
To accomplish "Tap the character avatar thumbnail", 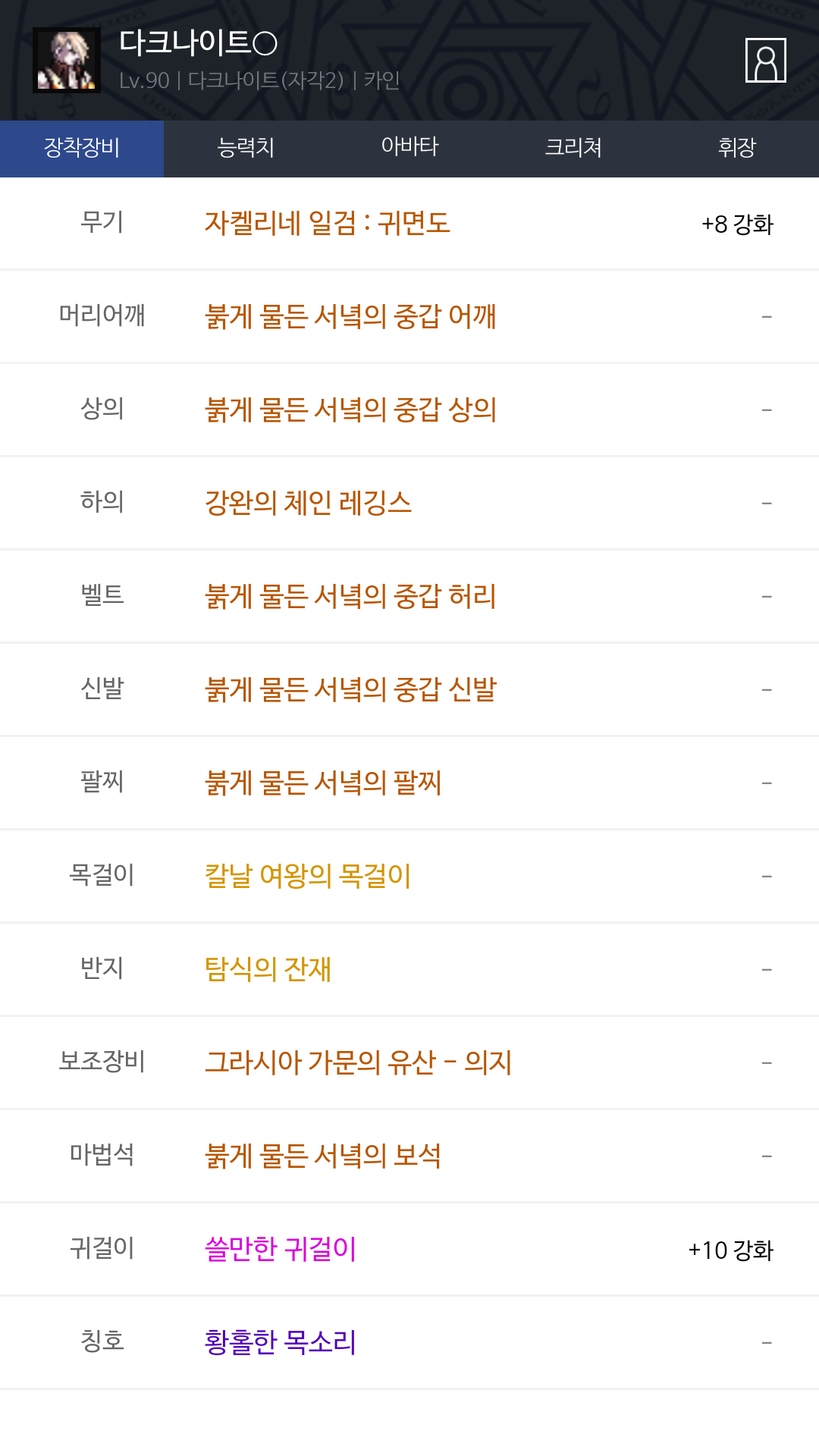I will [67, 61].
